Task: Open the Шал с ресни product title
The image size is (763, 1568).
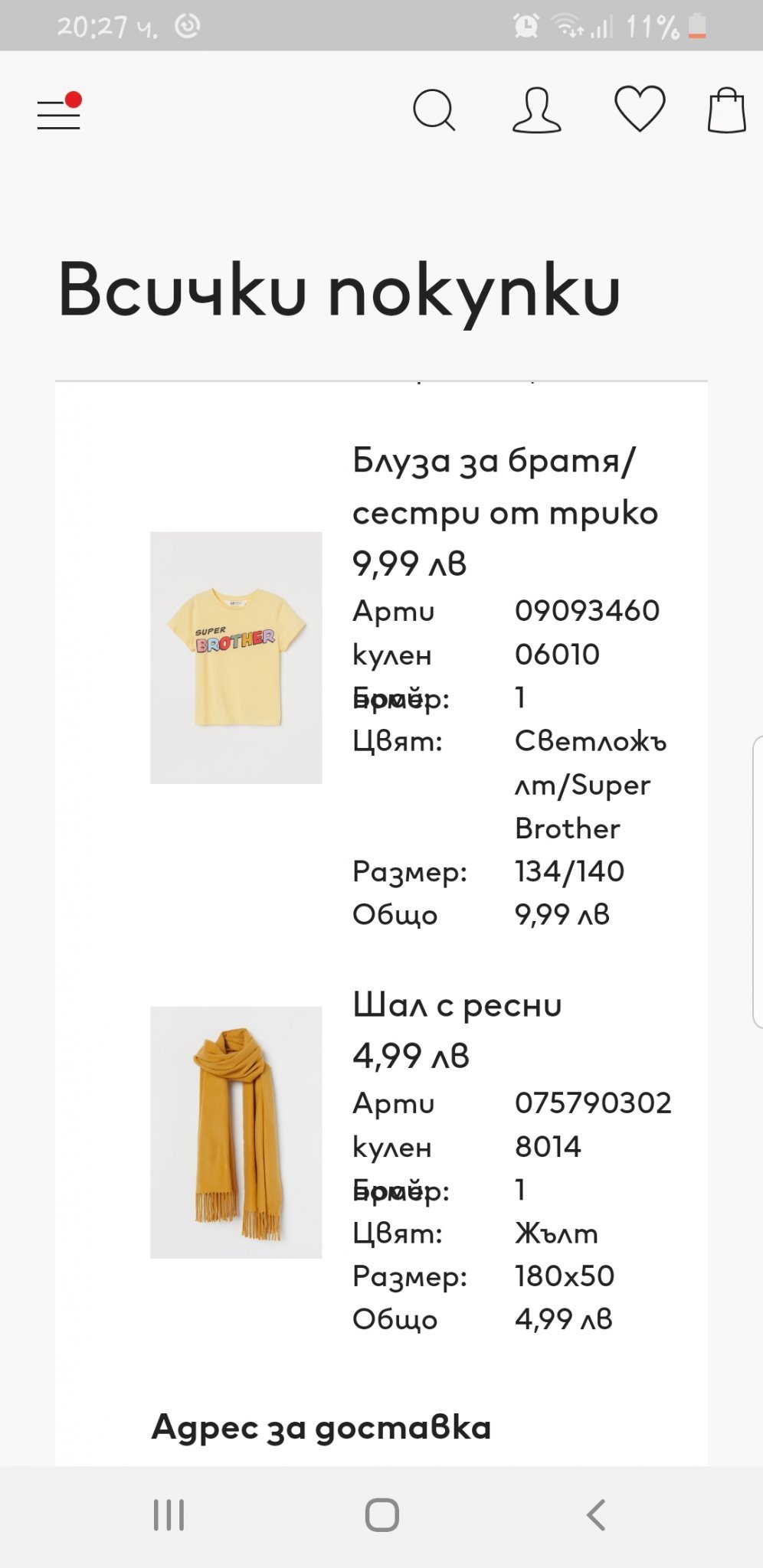Action: (457, 1005)
